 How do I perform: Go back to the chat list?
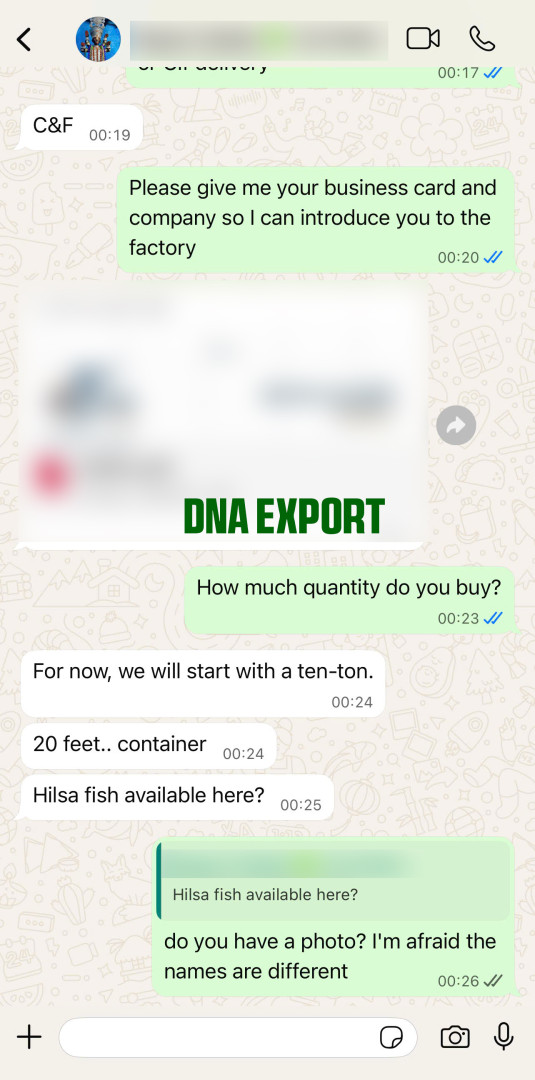click(x=24, y=39)
